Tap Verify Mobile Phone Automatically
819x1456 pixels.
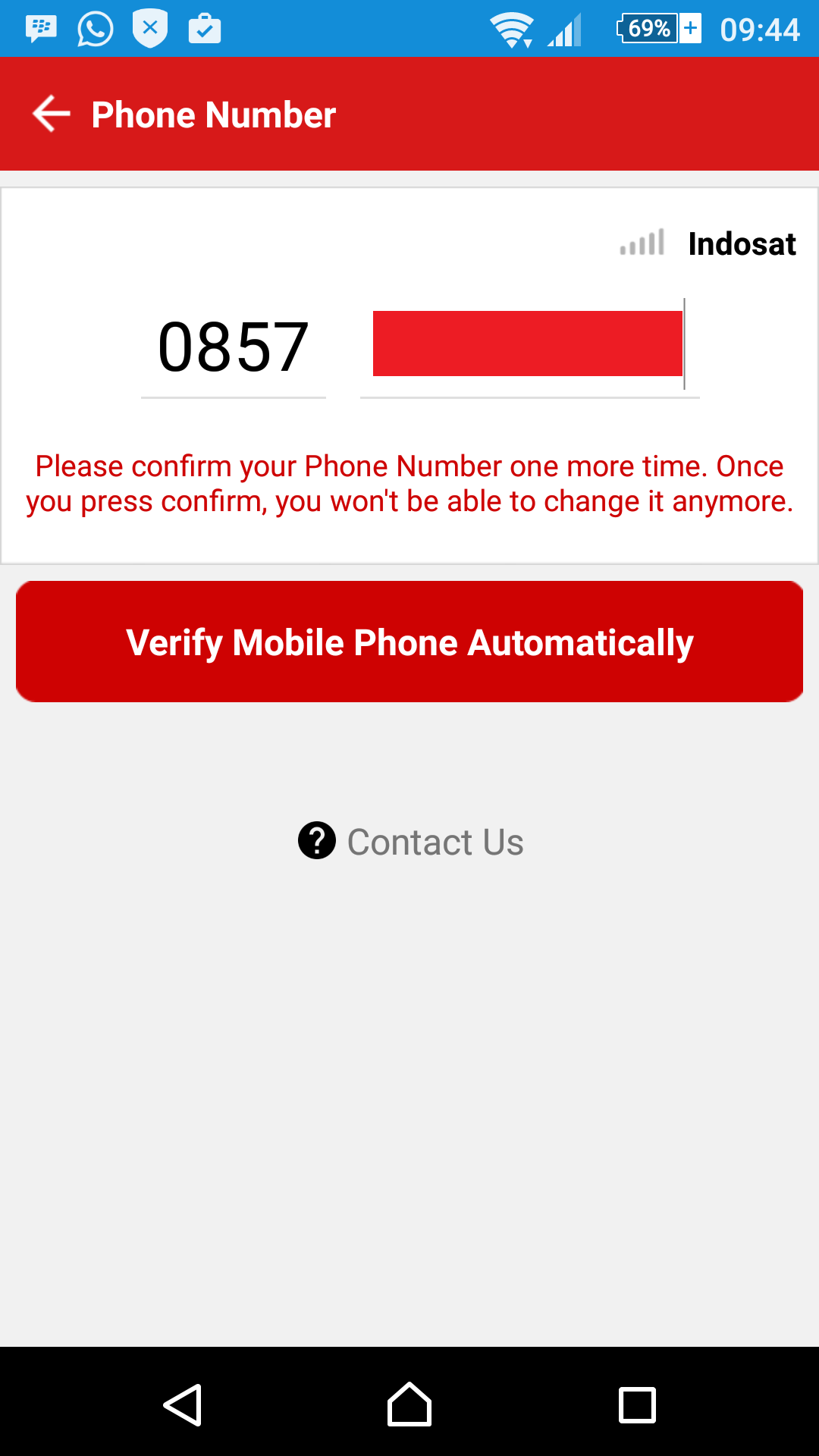(409, 642)
